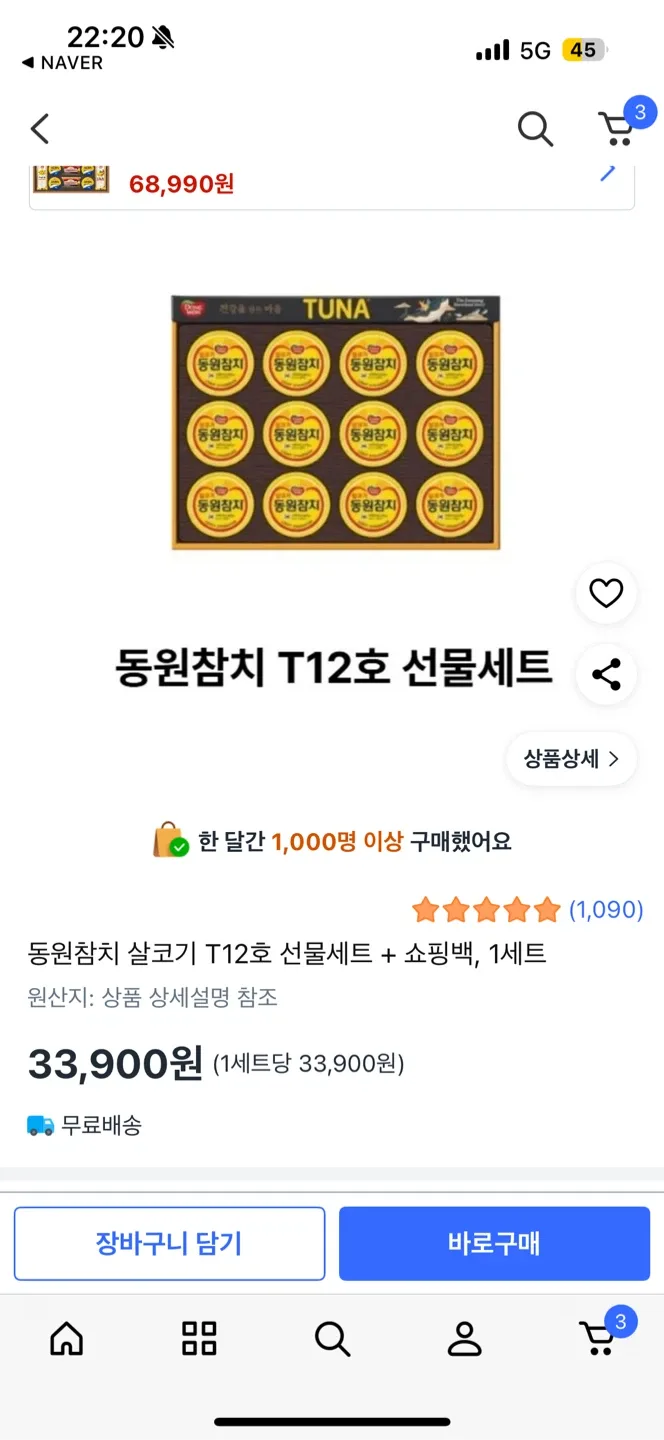Open 상품상세 product details
Screen dimensions: 664x1440
[x=571, y=759]
